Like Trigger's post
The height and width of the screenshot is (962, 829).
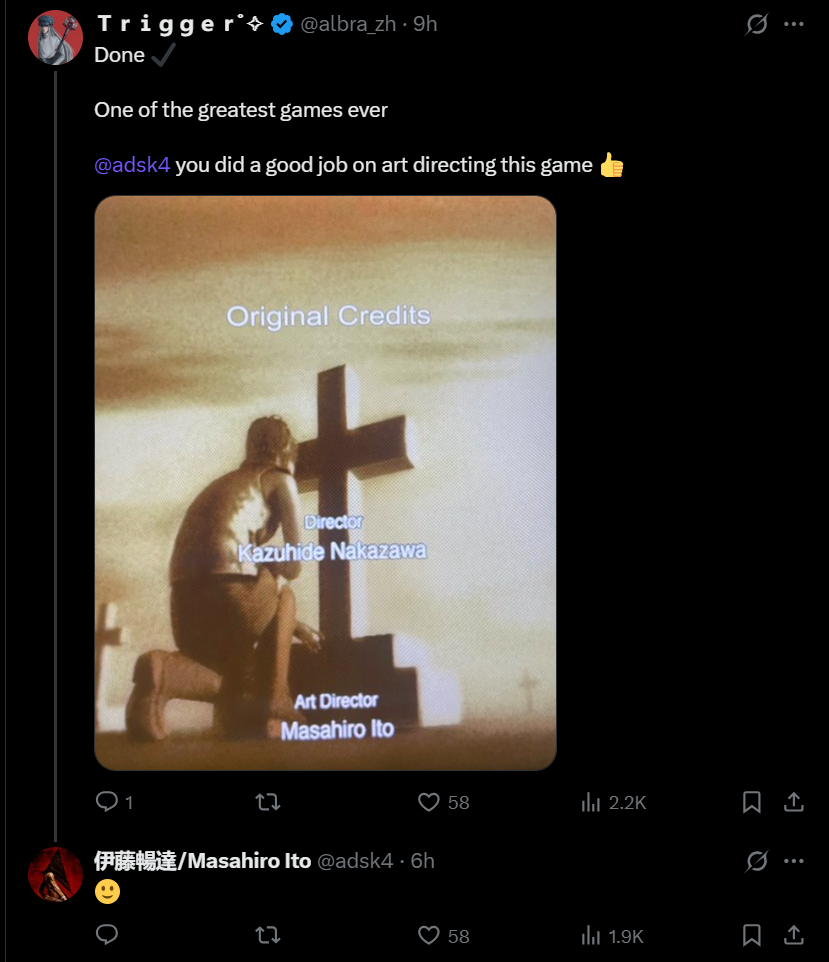(429, 802)
